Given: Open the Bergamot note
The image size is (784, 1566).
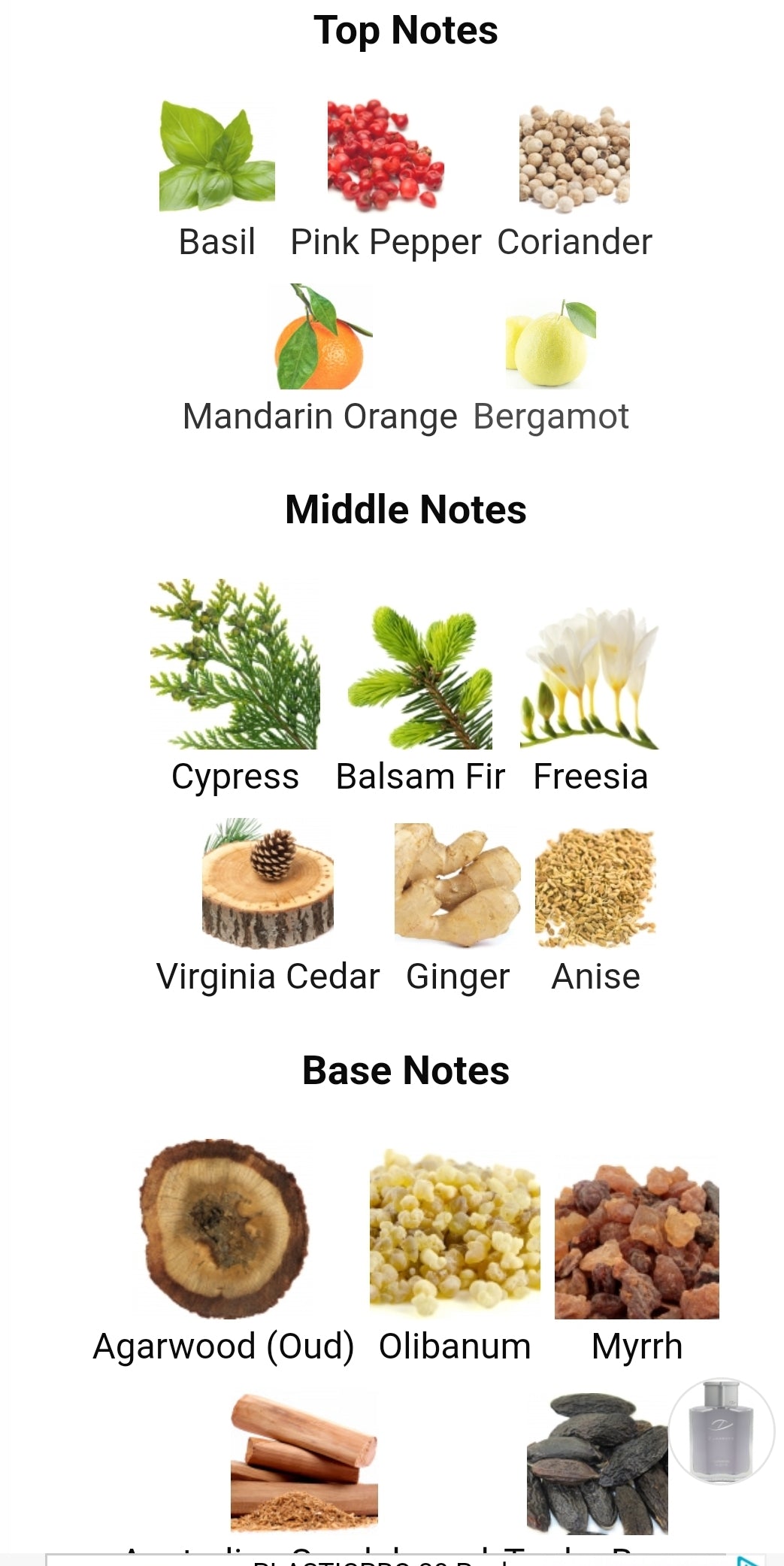Looking at the screenshot, I should 550,343.
